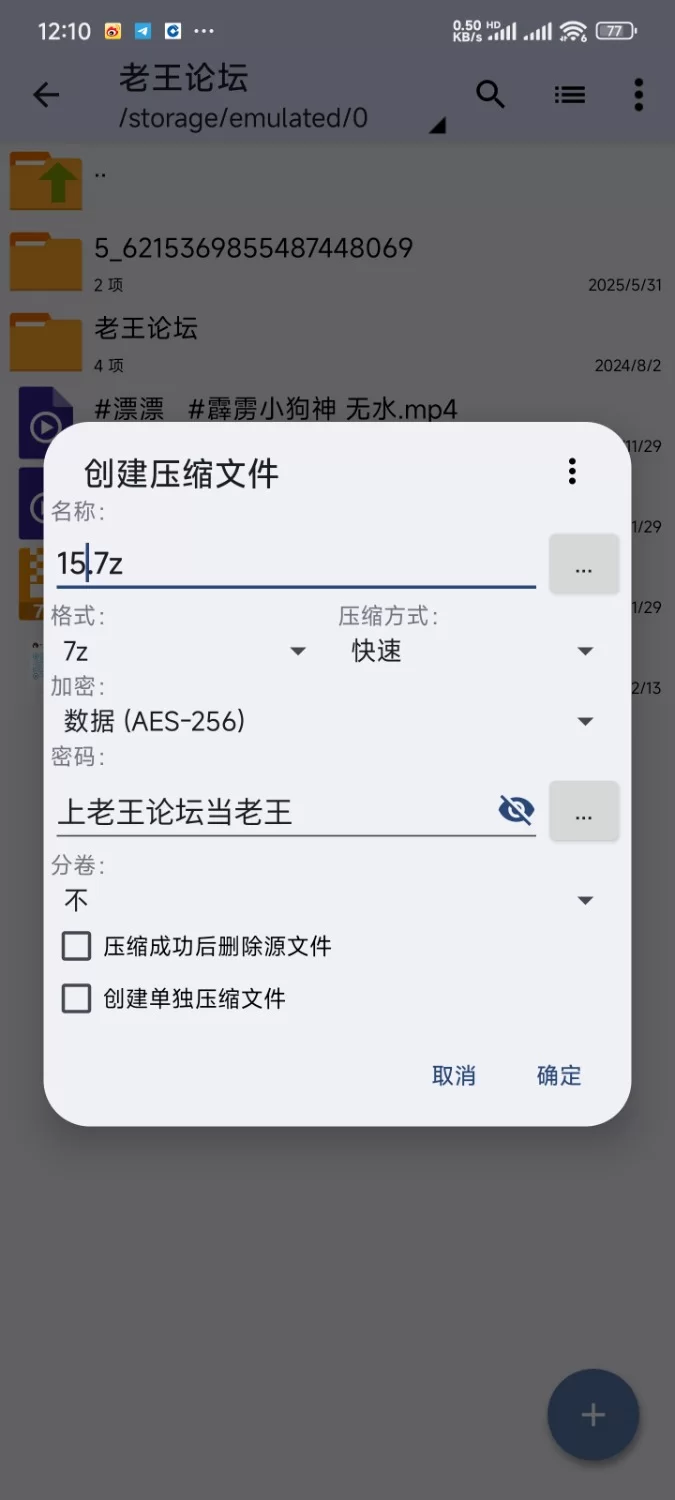Cancel with the 取消 button
Viewport: 675px width, 1500px height.
[453, 1075]
